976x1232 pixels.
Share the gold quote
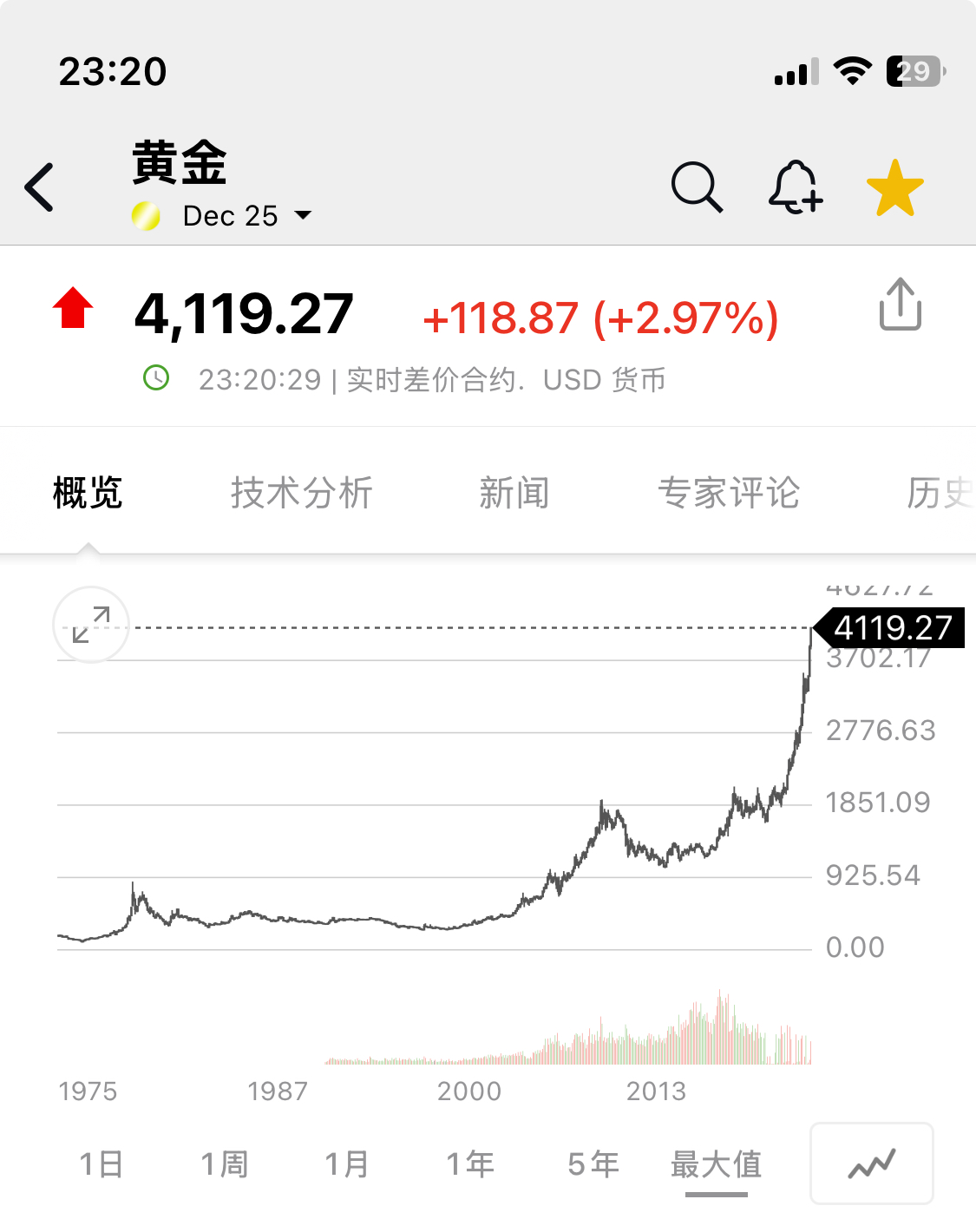point(900,305)
